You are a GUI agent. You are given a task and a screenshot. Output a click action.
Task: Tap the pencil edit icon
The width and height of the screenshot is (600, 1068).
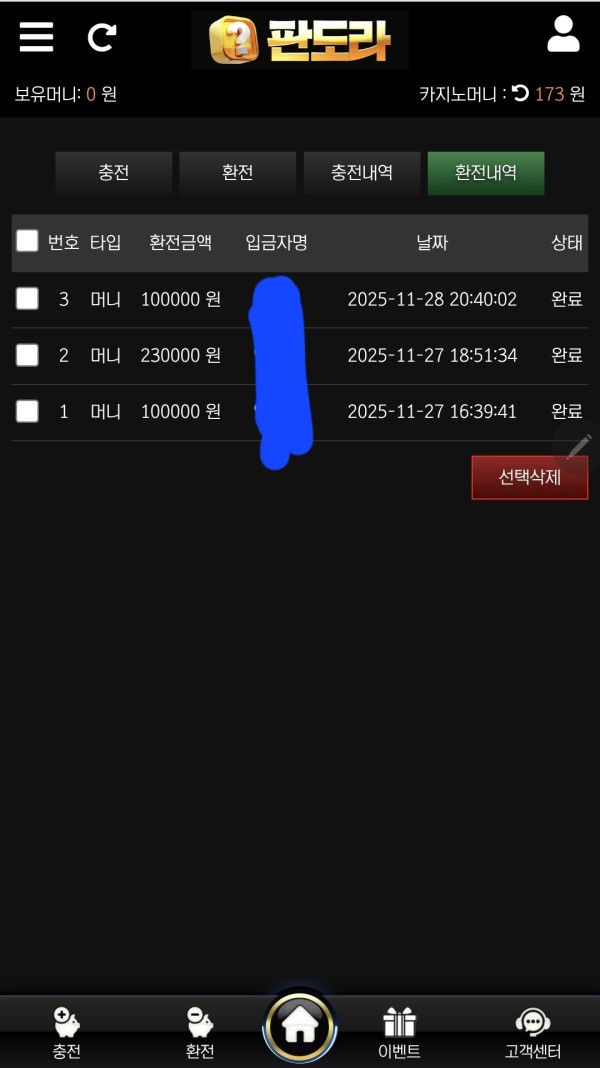[x=578, y=446]
